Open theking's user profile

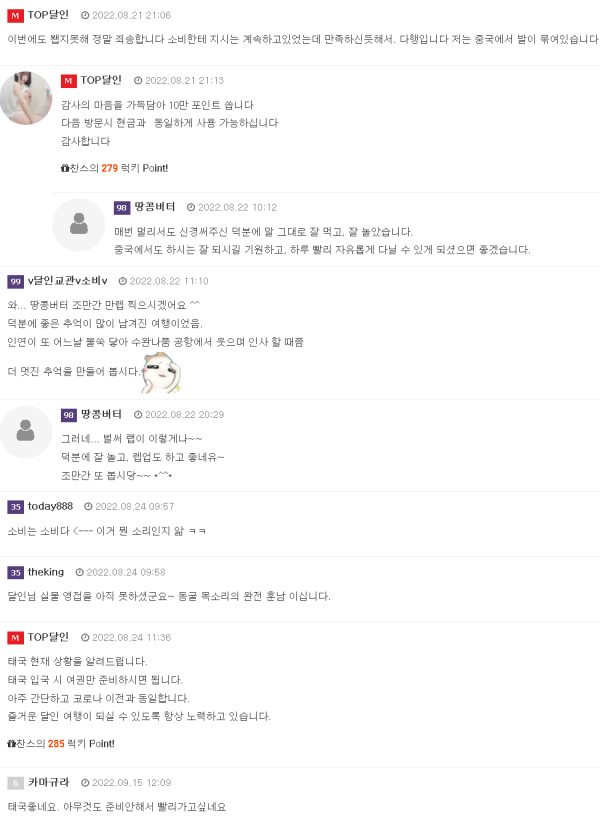point(46,572)
